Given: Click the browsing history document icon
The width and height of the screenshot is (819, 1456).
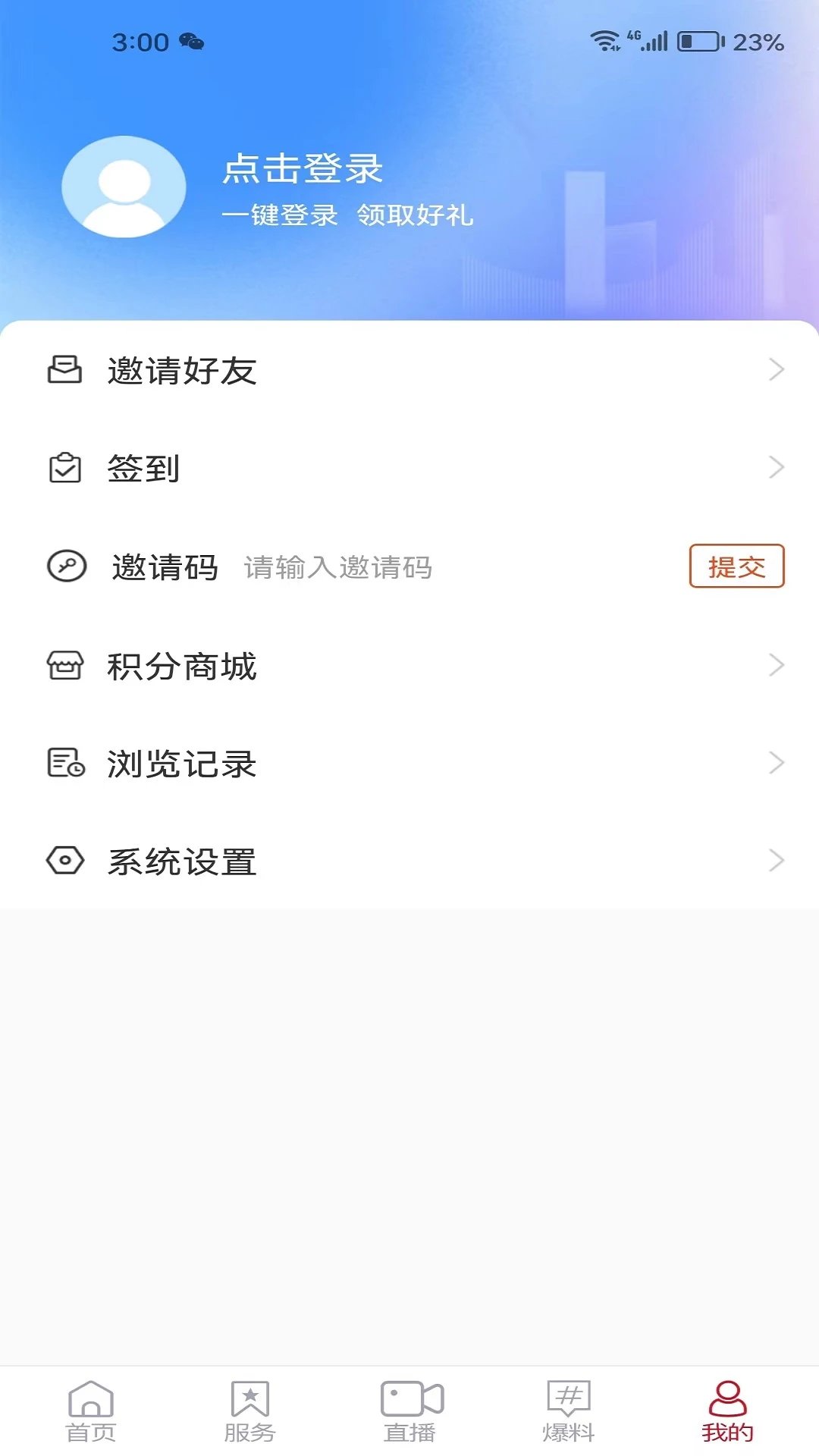Looking at the screenshot, I should tap(64, 764).
